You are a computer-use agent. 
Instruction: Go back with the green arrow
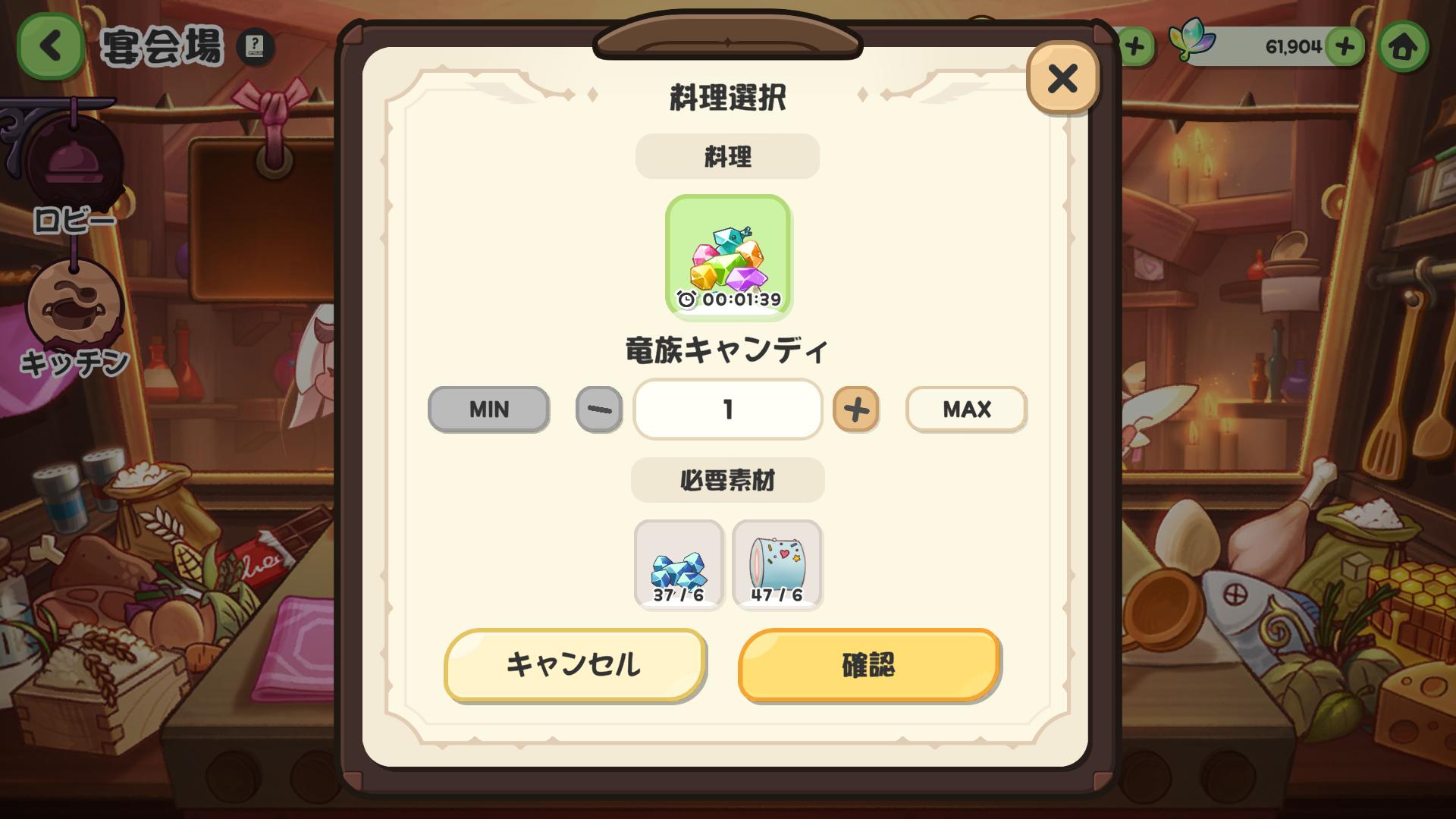click(x=50, y=46)
